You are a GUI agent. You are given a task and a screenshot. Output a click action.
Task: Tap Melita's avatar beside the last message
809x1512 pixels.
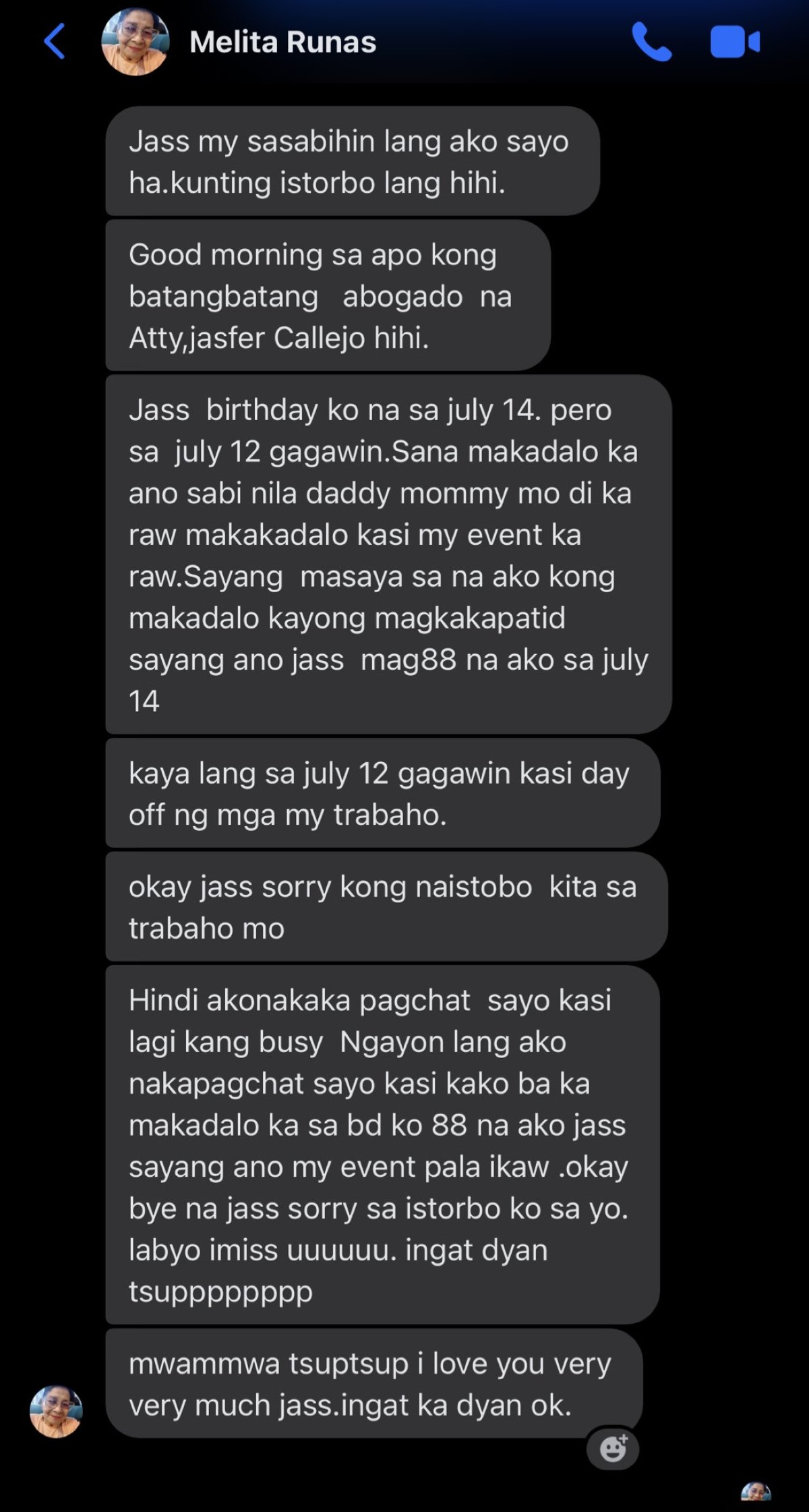click(x=56, y=1411)
